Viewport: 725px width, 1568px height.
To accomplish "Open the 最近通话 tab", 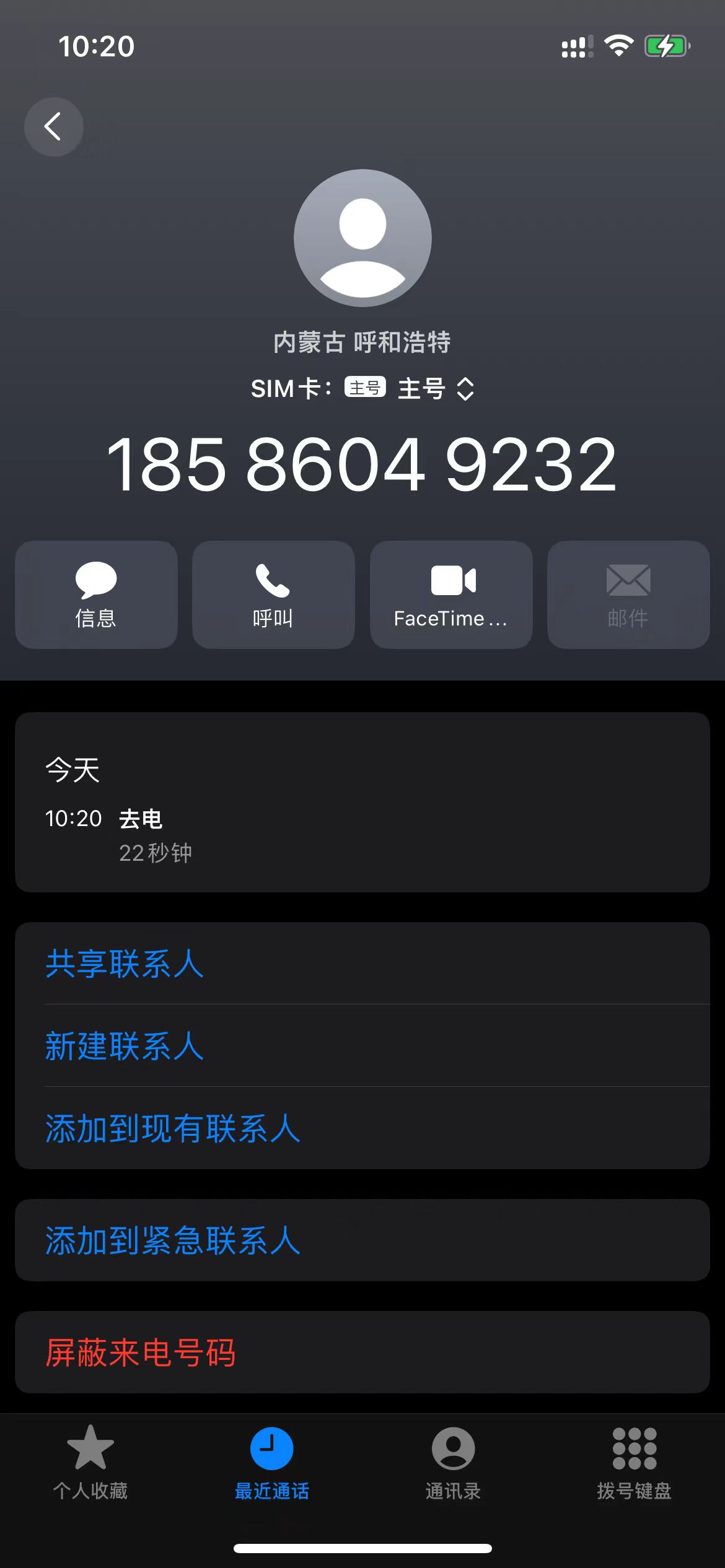I will coord(271,1463).
